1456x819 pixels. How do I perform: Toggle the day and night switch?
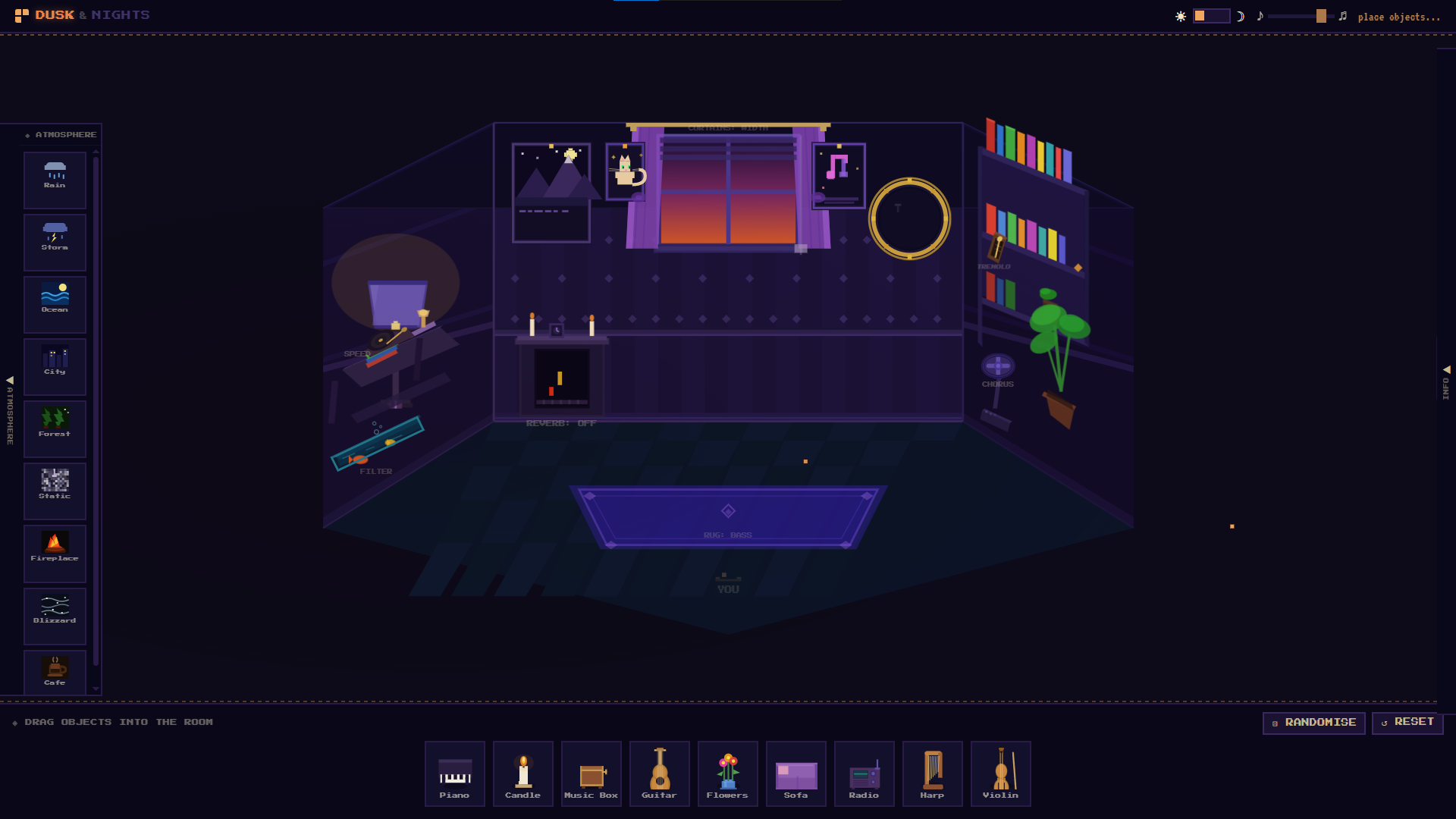[1211, 16]
